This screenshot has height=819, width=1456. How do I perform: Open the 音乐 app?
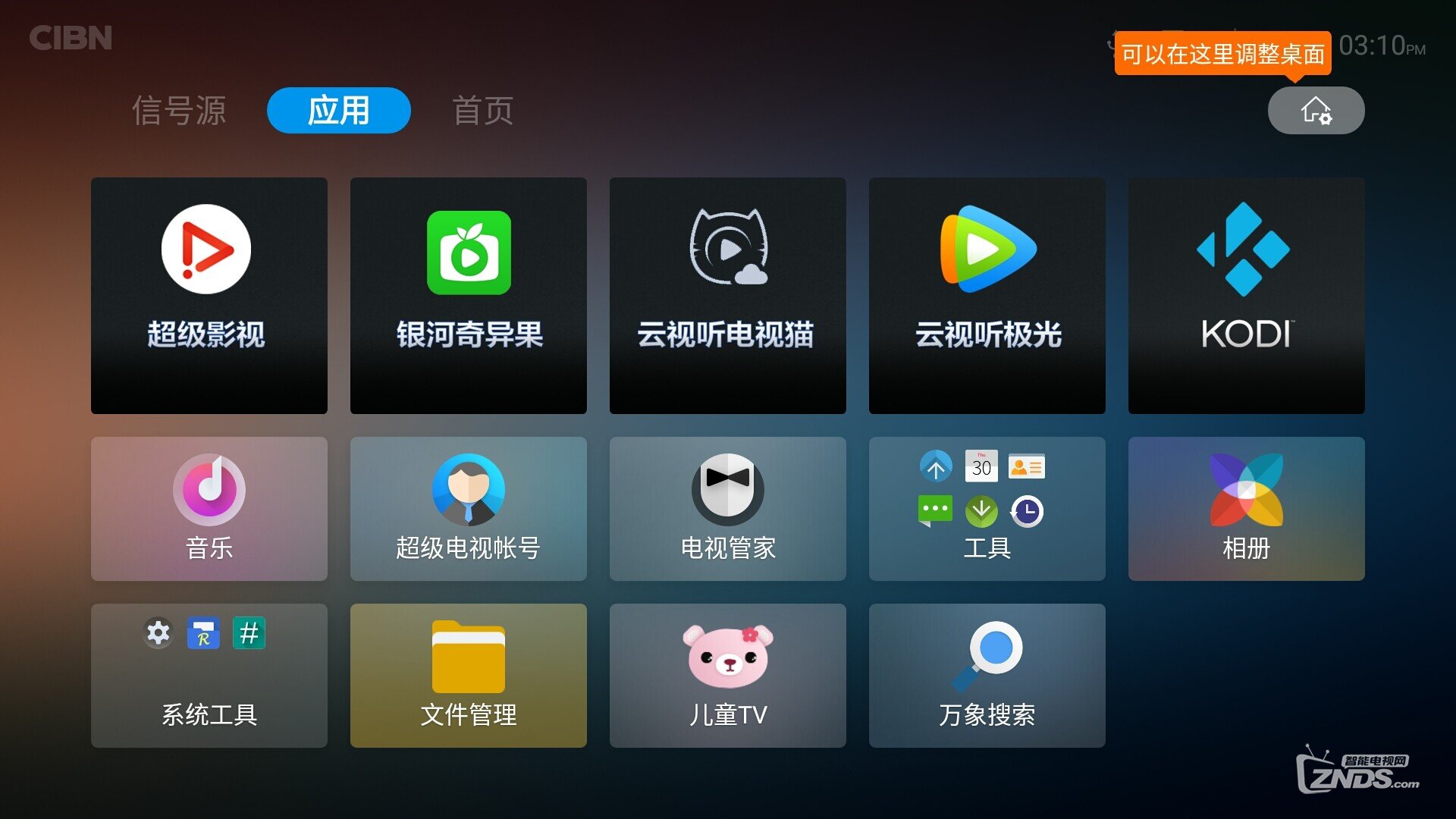point(209,509)
